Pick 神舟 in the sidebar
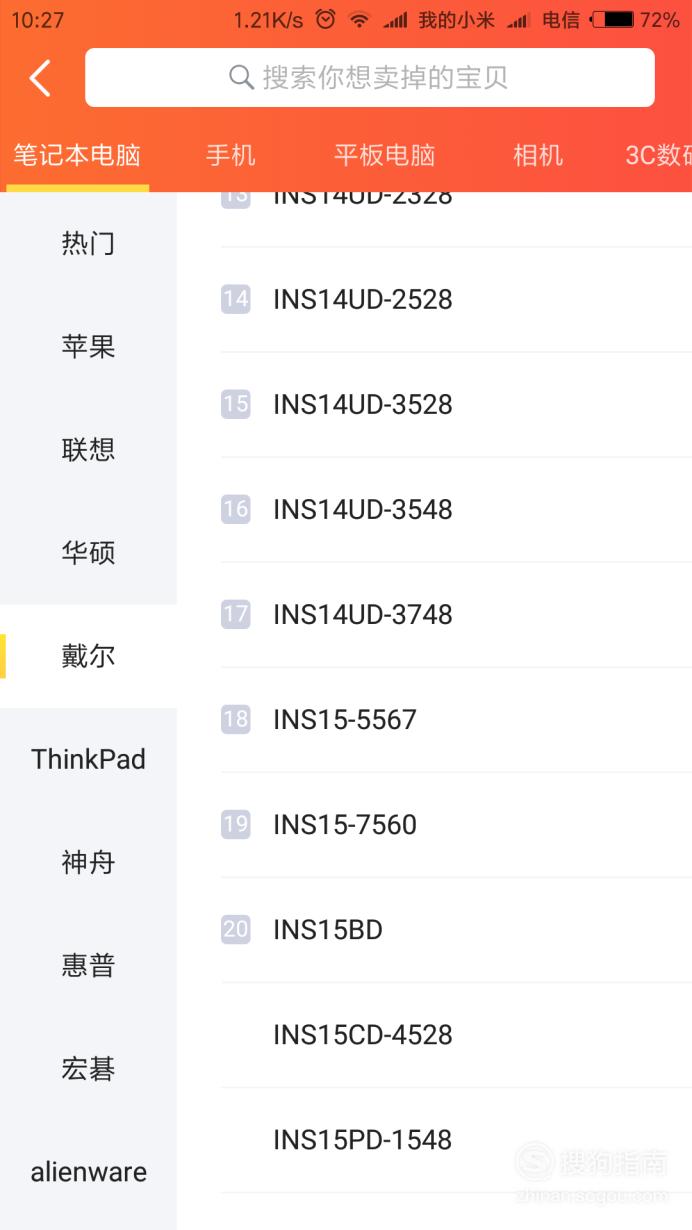The width and height of the screenshot is (692, 1230). 88,862
